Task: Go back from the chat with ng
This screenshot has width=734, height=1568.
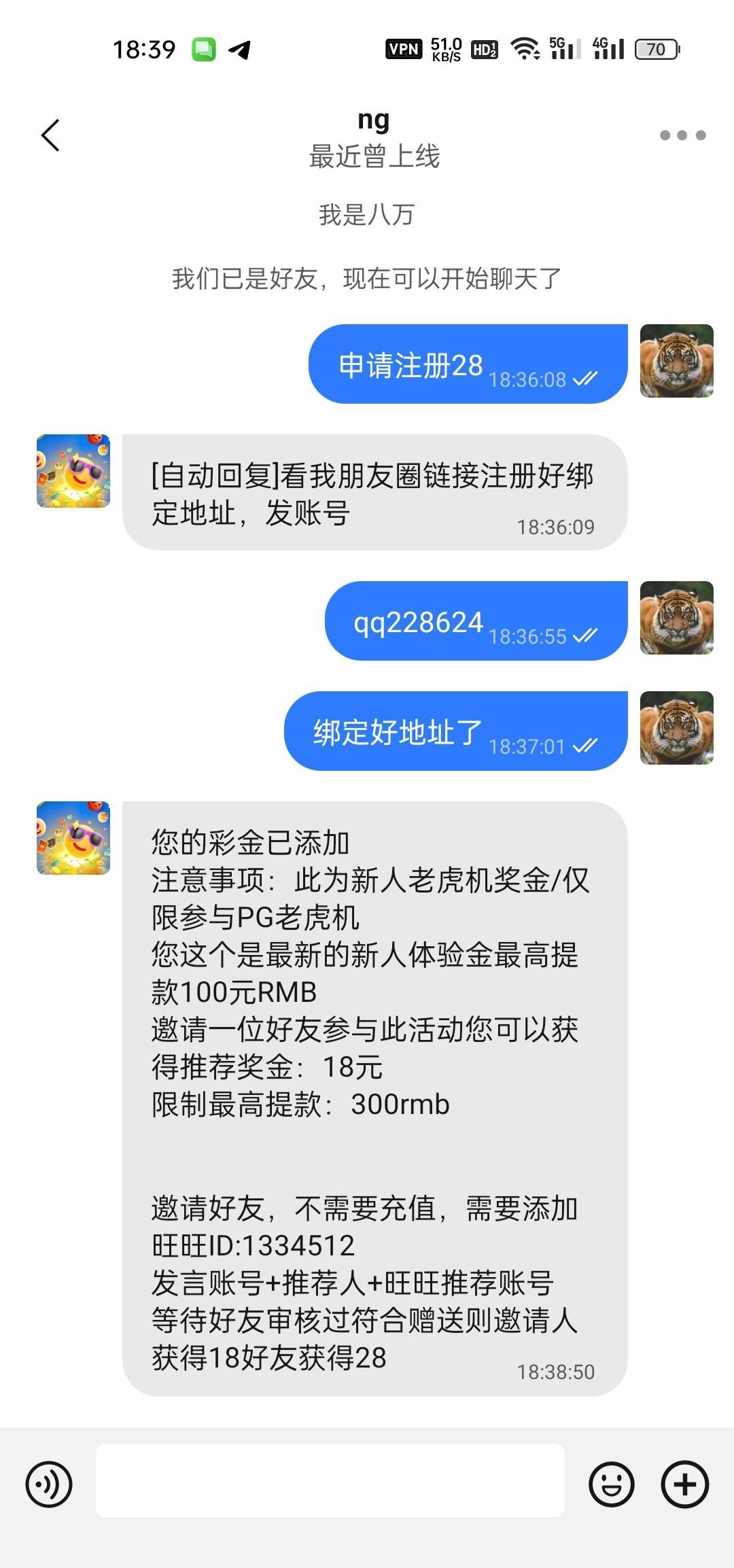Action: point(51,135)
